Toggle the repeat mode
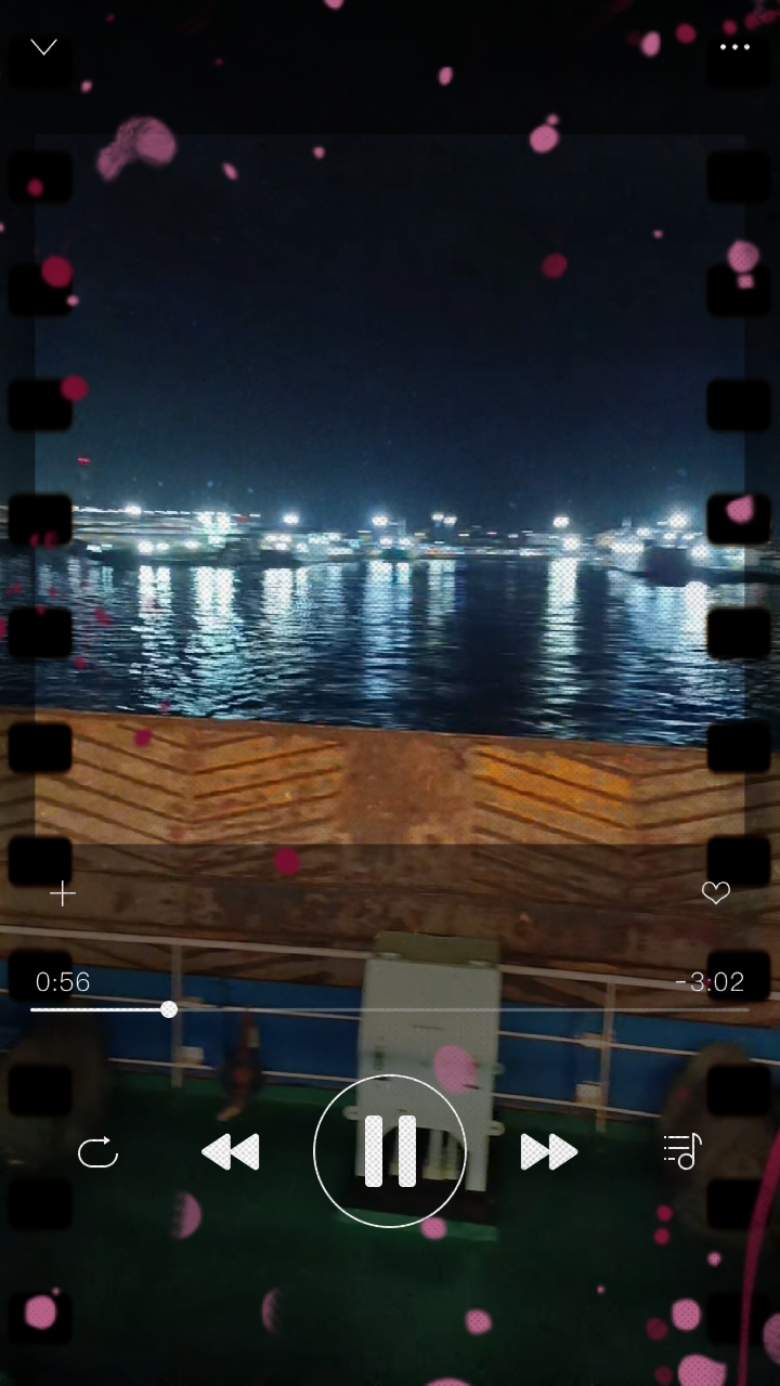Screen dimensions: 780x1386 98,1152
